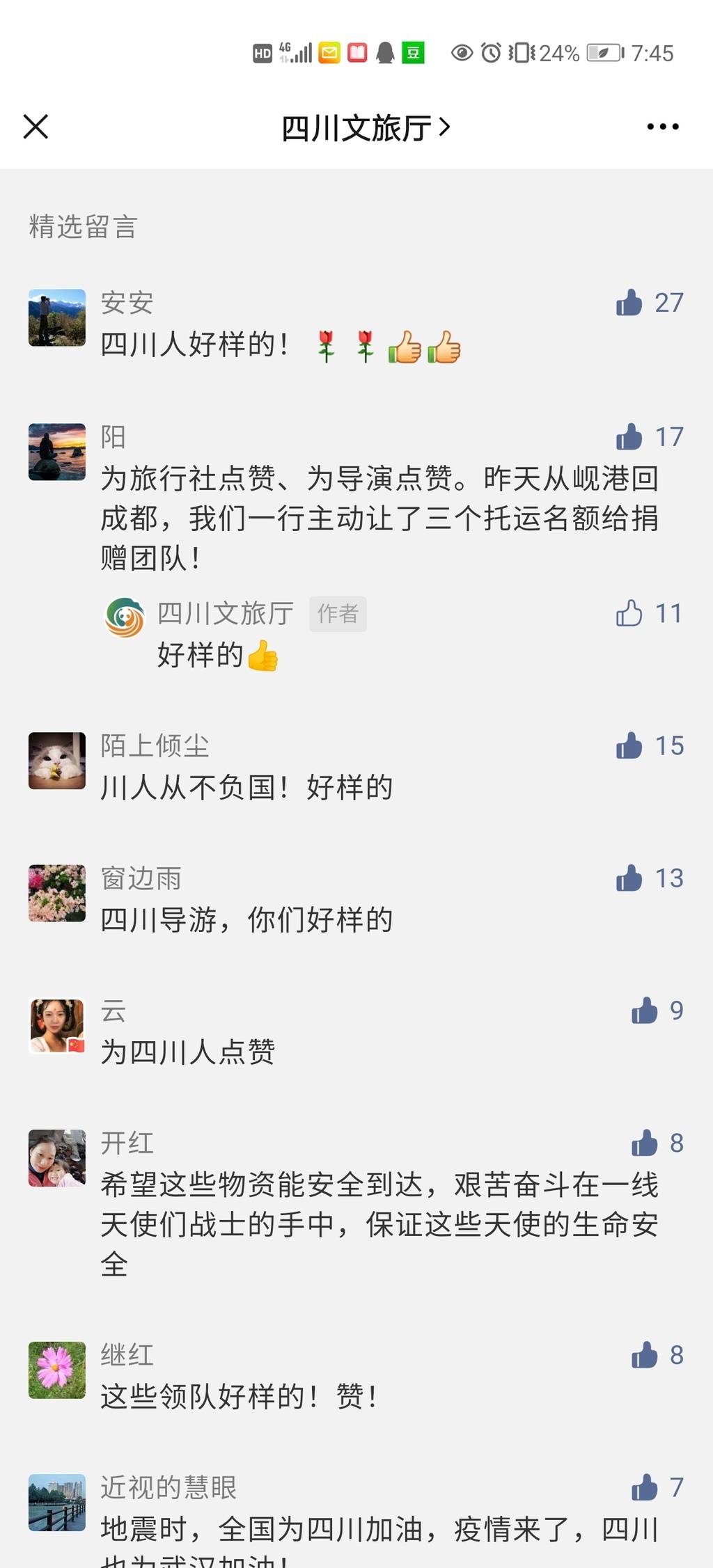Like the author reply from 四川文旅厅
The image size is (713, 1568).
[629, 613]
